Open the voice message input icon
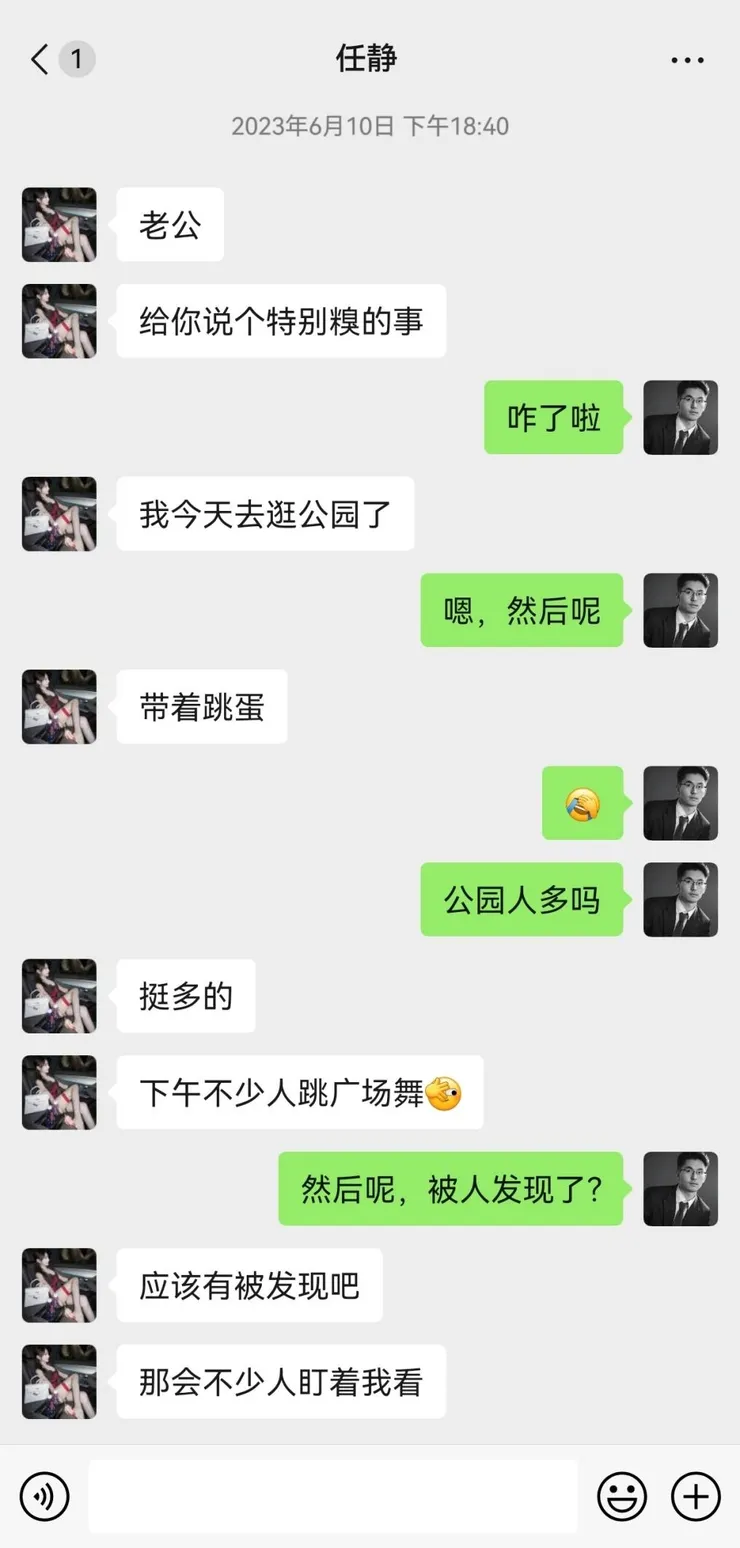This screenshot has height=1548, width=740. (x=44, y=1496)
